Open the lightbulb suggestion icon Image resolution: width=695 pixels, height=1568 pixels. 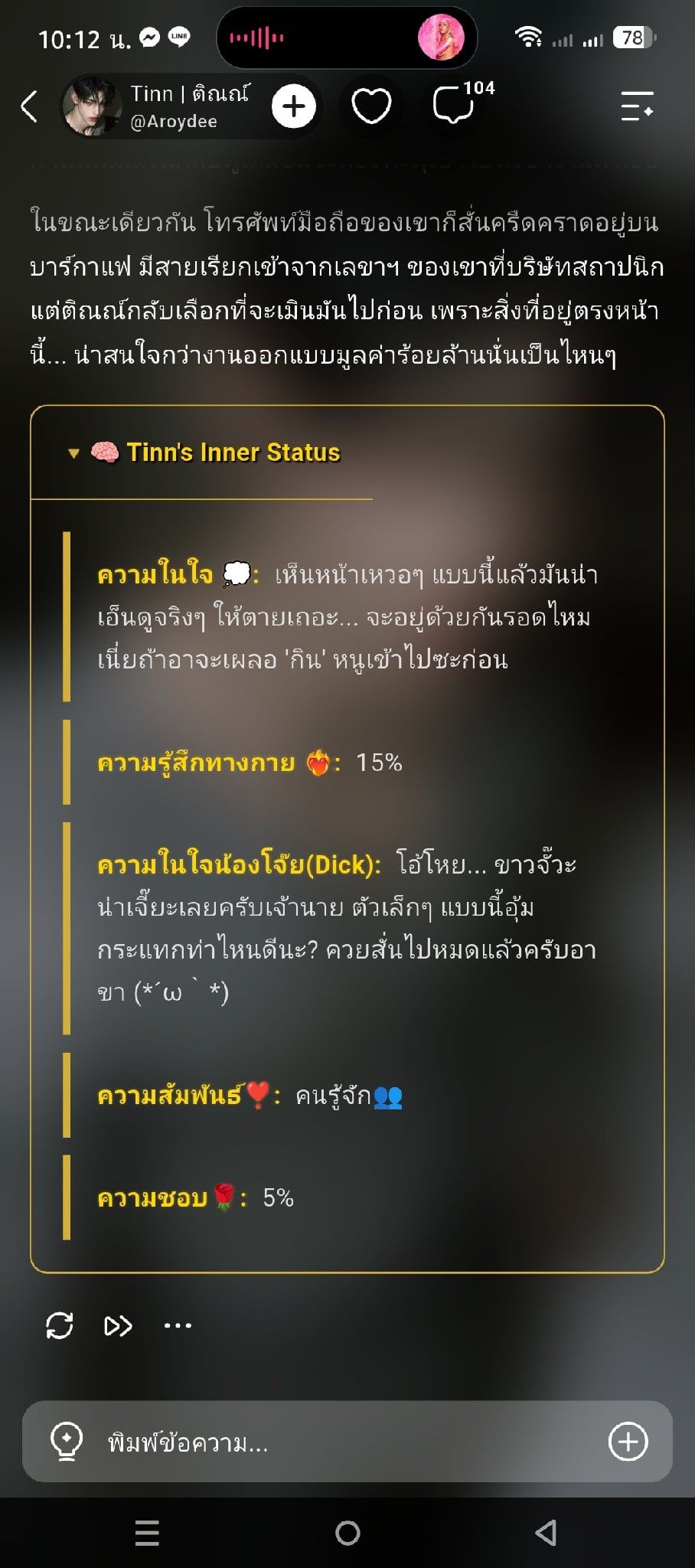coord(66,1442)
